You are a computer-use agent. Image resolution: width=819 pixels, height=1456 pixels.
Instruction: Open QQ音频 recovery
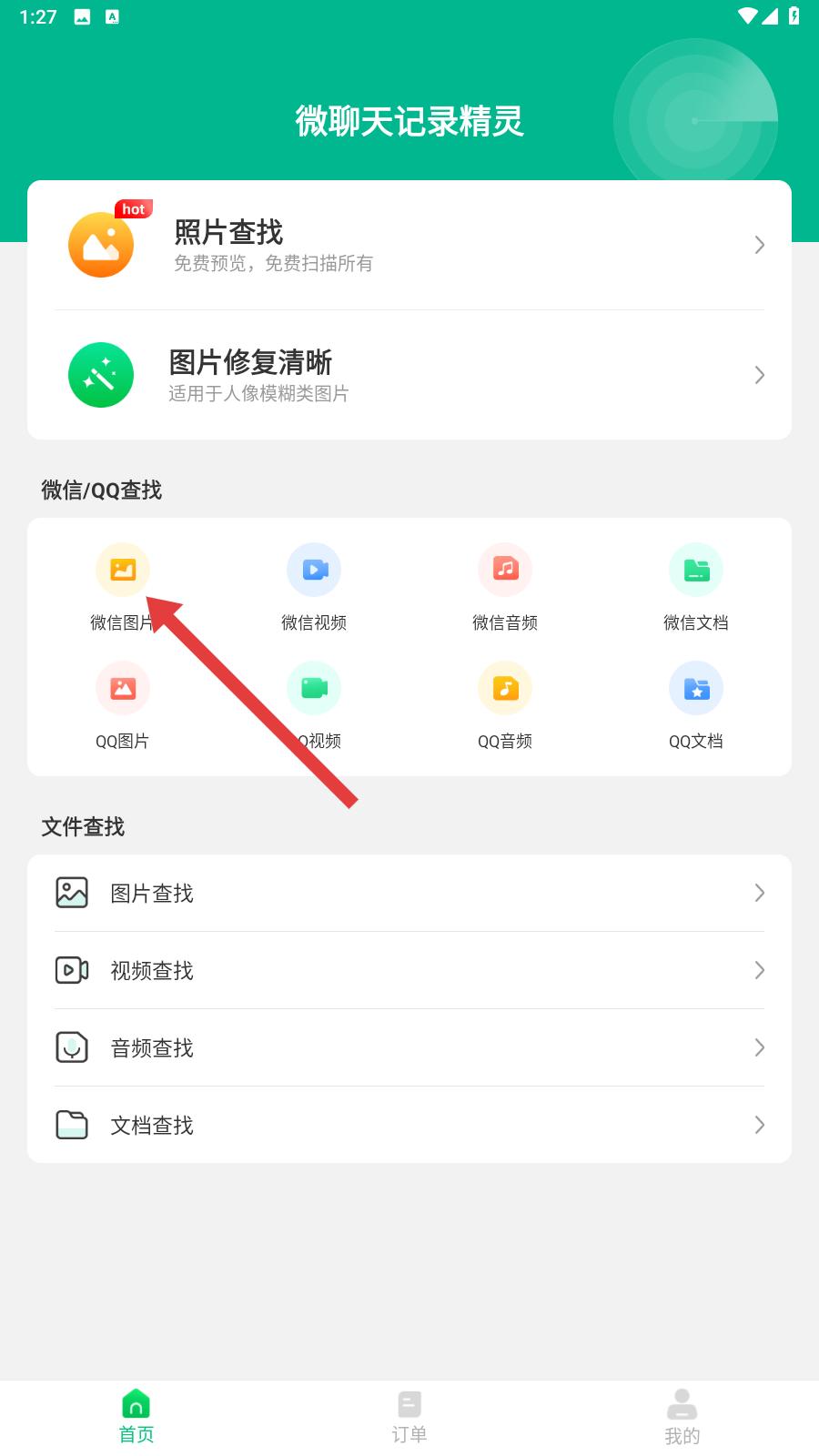point(505,705)
